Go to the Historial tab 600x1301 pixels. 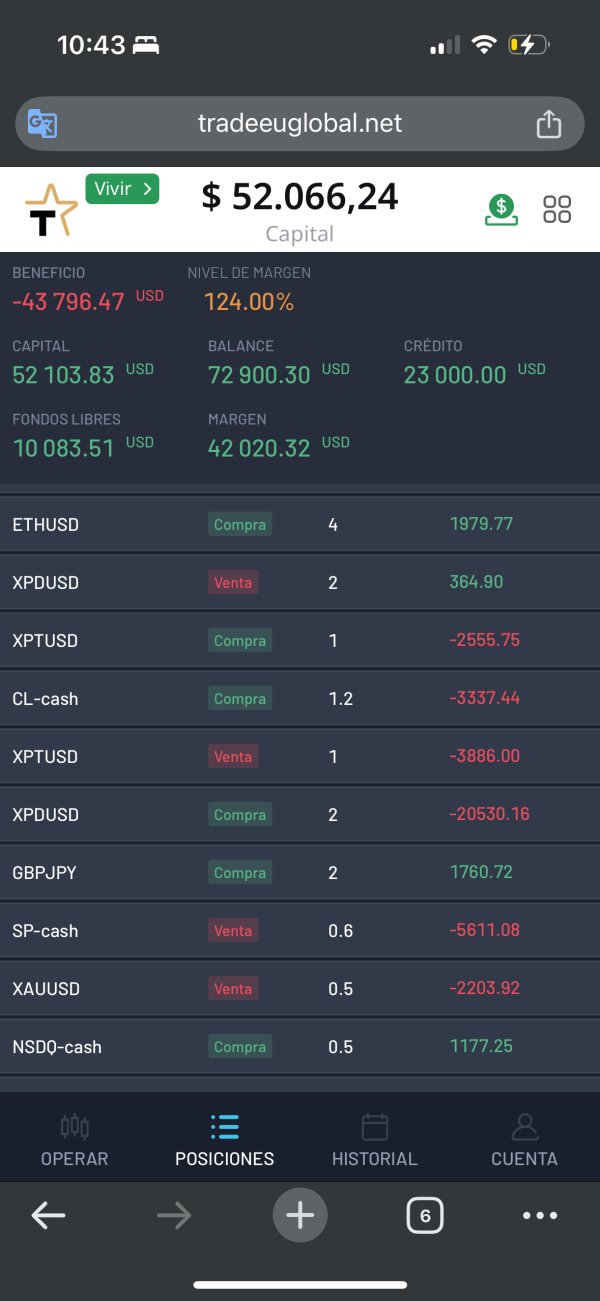(x=375, y=1140)
